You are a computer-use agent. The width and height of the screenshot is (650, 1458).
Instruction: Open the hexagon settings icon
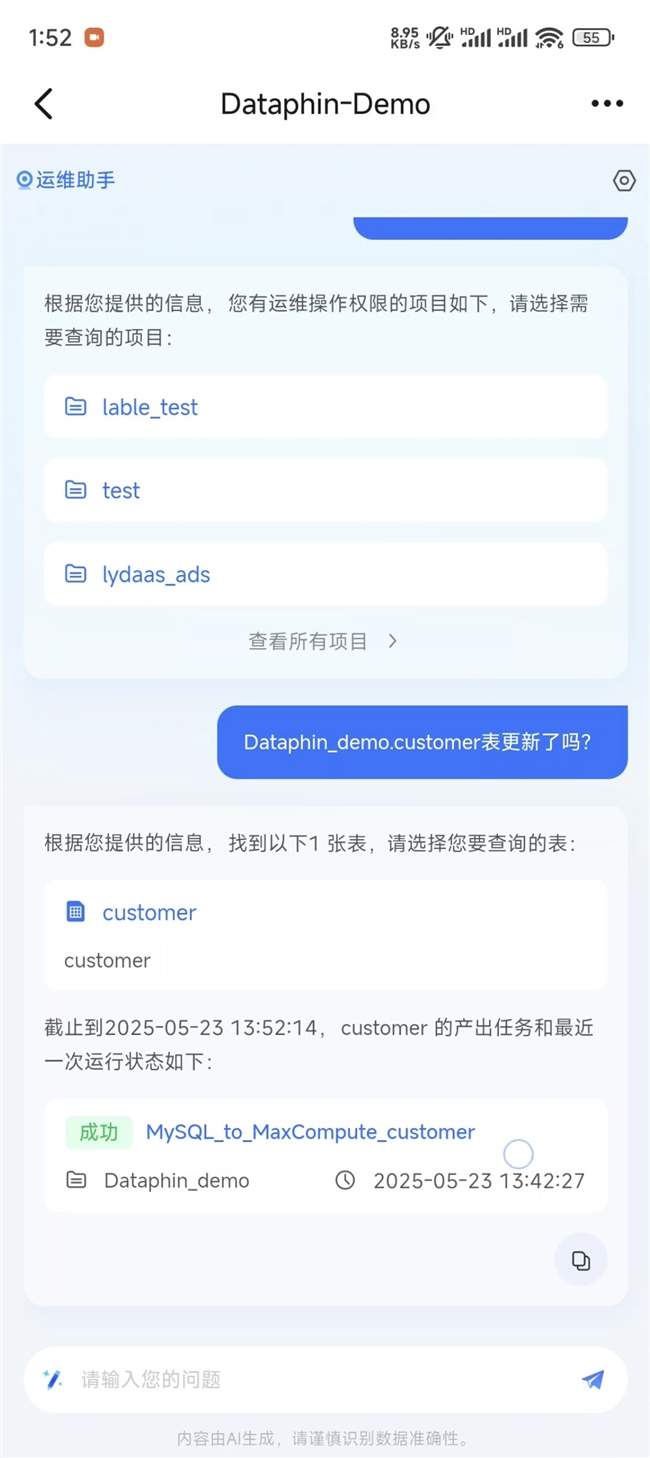coord(624,181)
